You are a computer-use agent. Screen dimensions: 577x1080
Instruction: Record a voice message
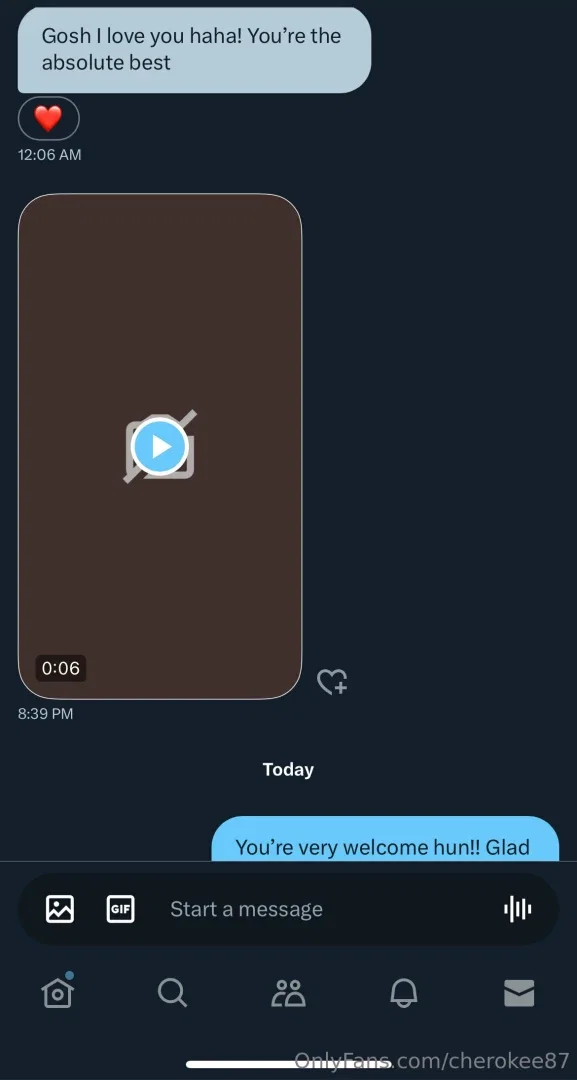pos(518,909)
